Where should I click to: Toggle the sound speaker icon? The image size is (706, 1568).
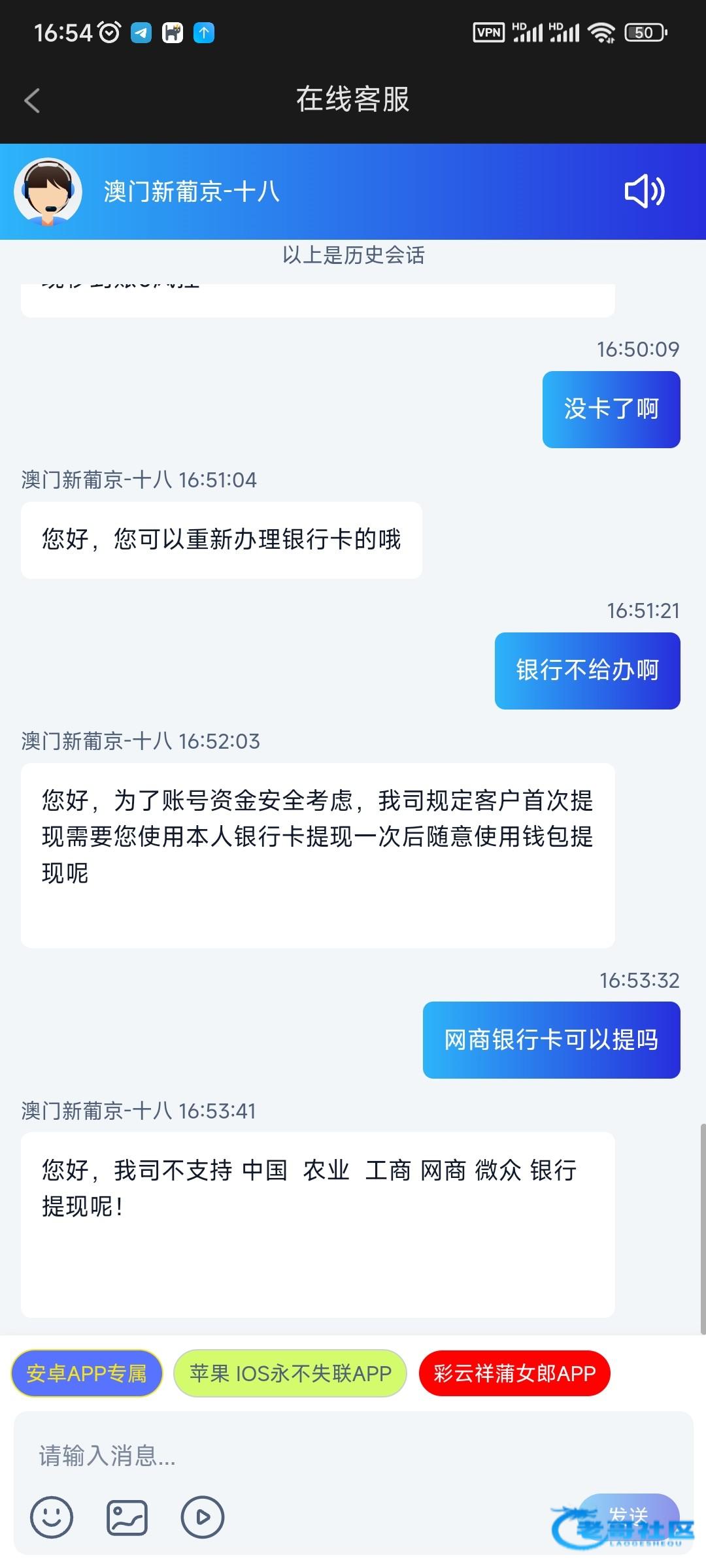pos(644,191)
